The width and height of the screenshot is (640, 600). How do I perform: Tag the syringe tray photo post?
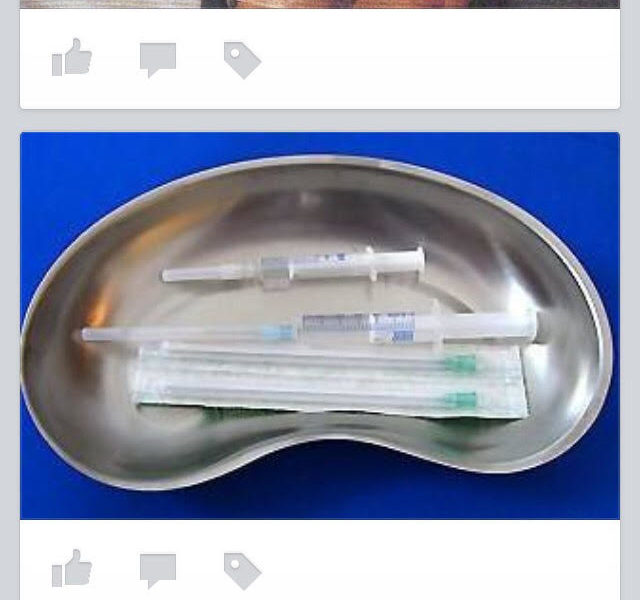pos(242,572)
